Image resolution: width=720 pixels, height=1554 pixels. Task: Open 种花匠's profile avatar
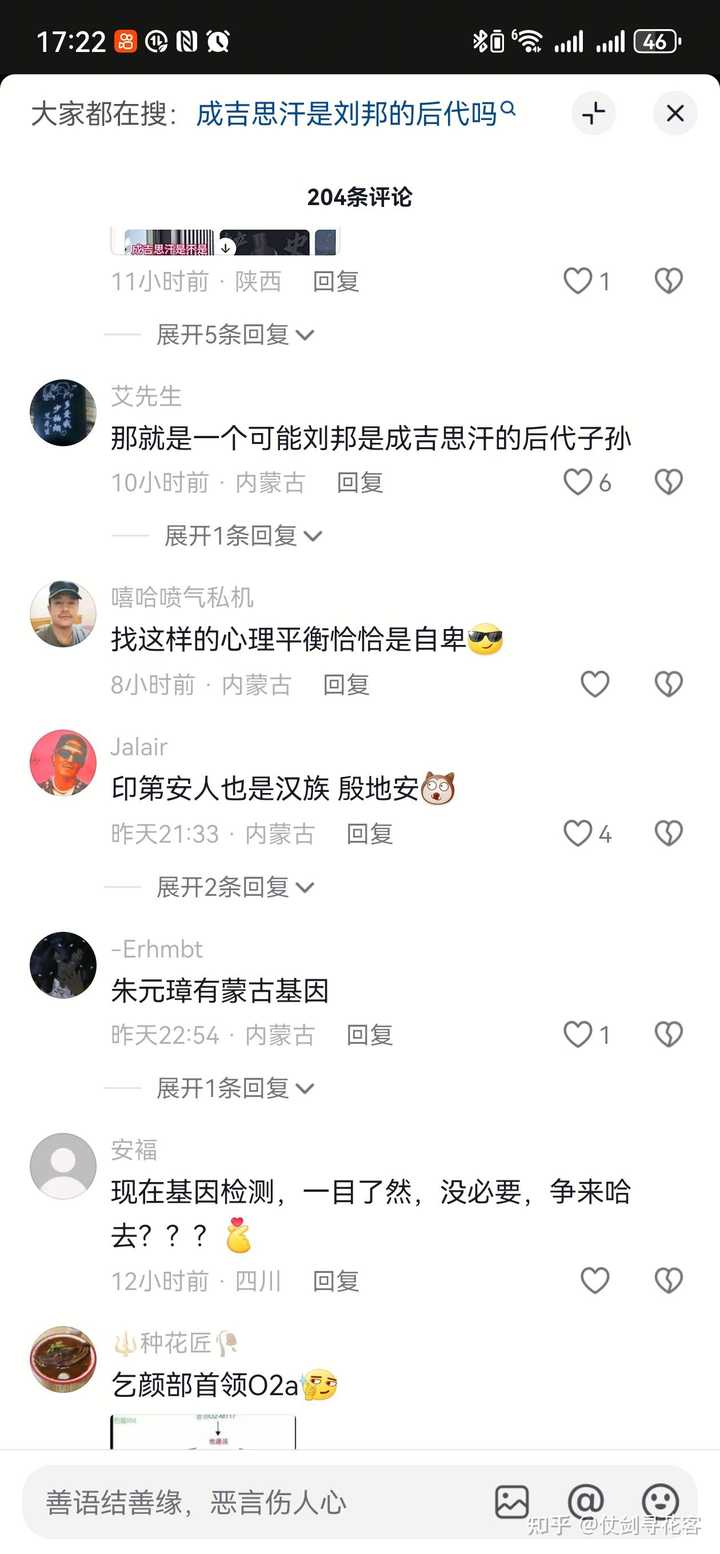pos(63,1359)
